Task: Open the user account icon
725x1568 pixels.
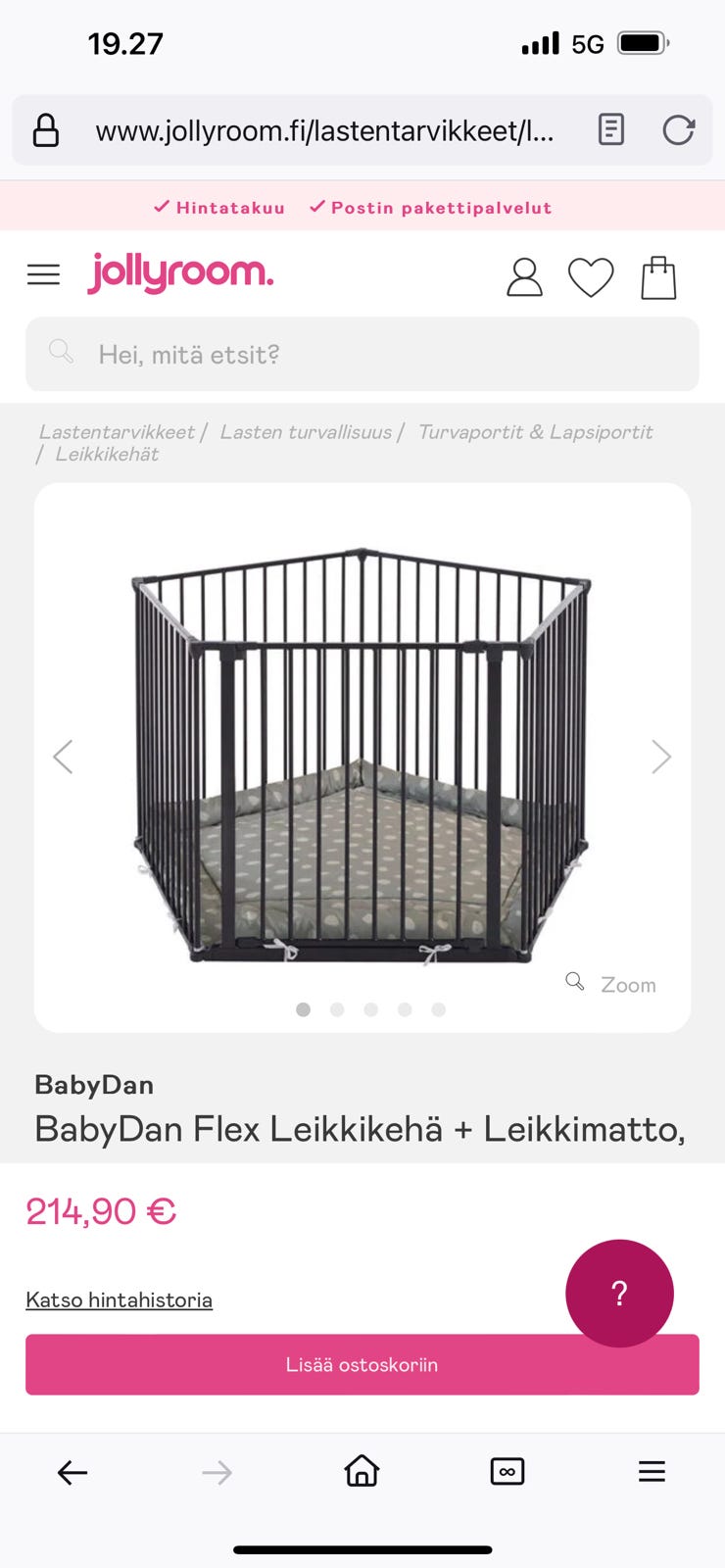Action: click(524, 277)
